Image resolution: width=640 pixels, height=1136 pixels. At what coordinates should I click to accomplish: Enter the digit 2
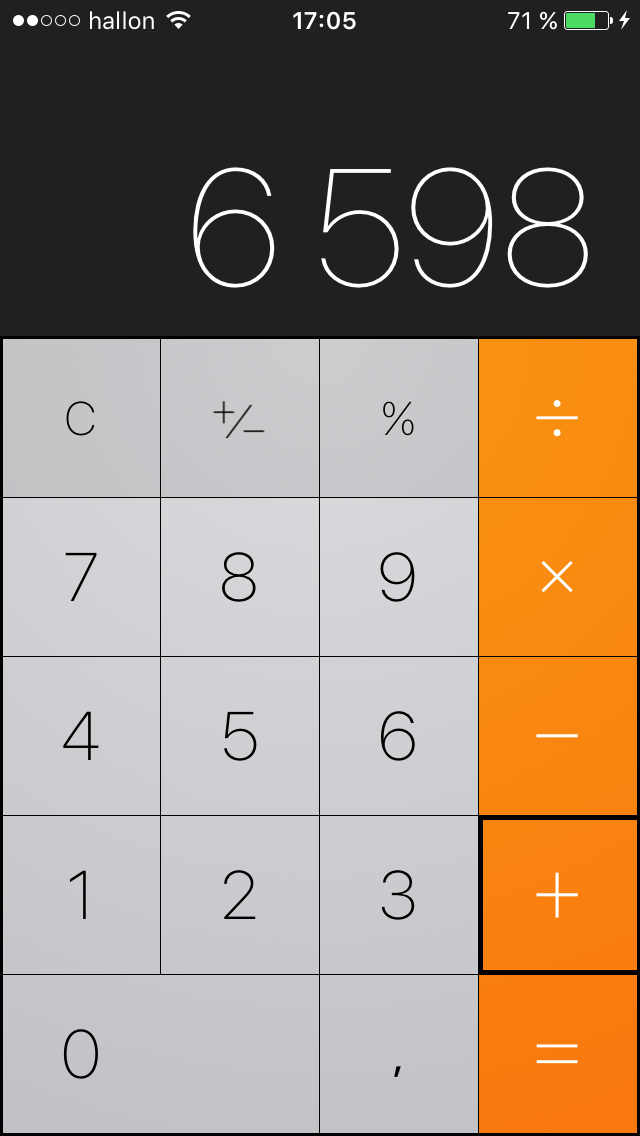coord(240,895)
